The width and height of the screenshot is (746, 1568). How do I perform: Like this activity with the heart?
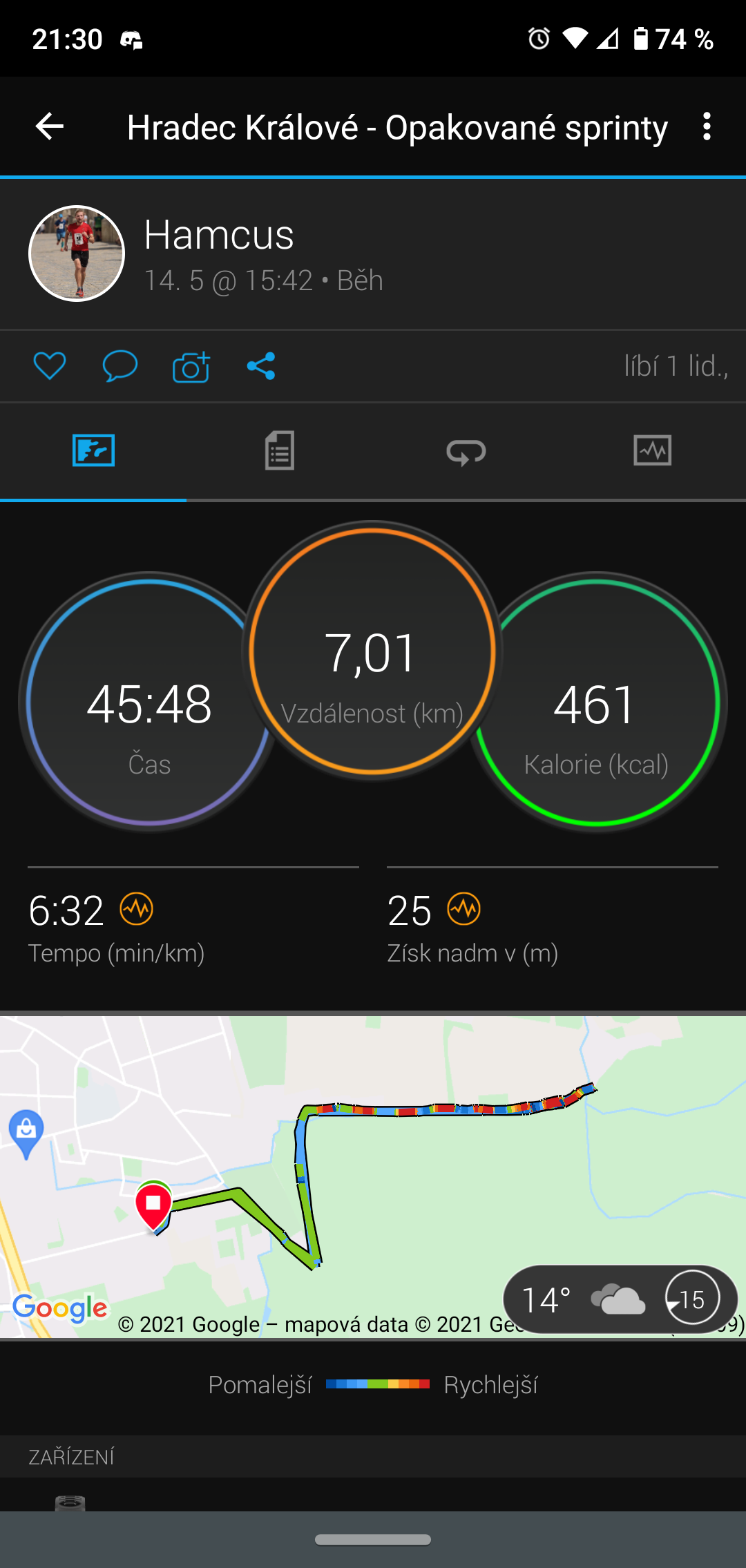coord(50,365)
